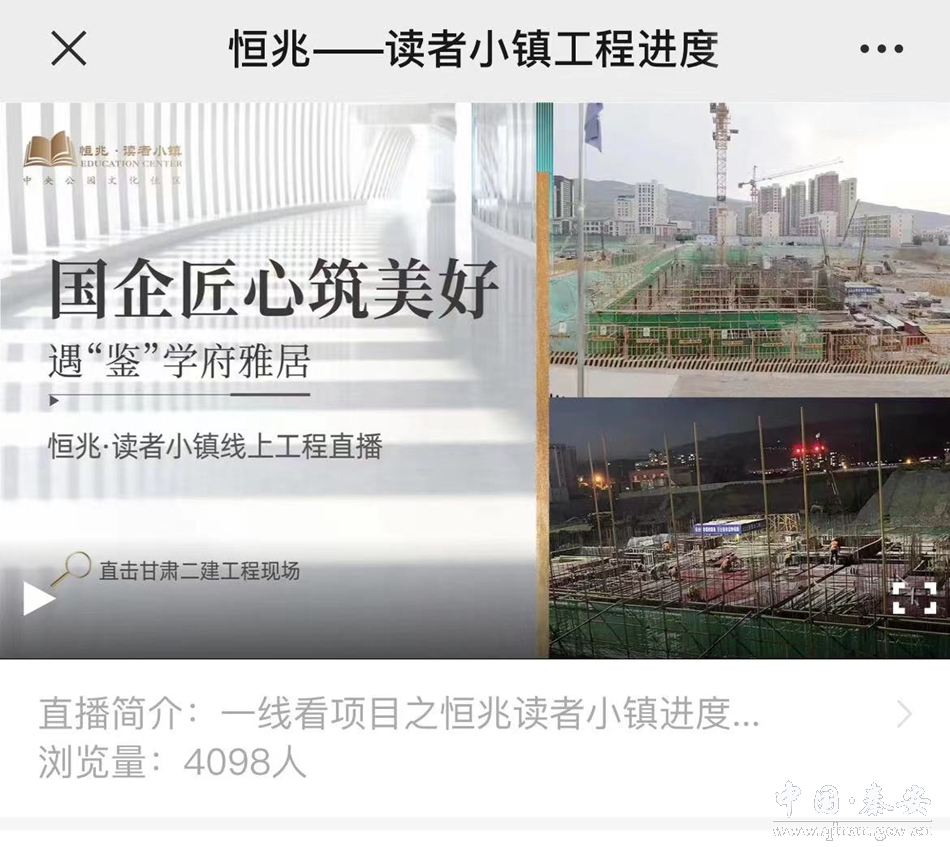
Task: Open the three-dot overflow menu
Action: pos(881,48)
